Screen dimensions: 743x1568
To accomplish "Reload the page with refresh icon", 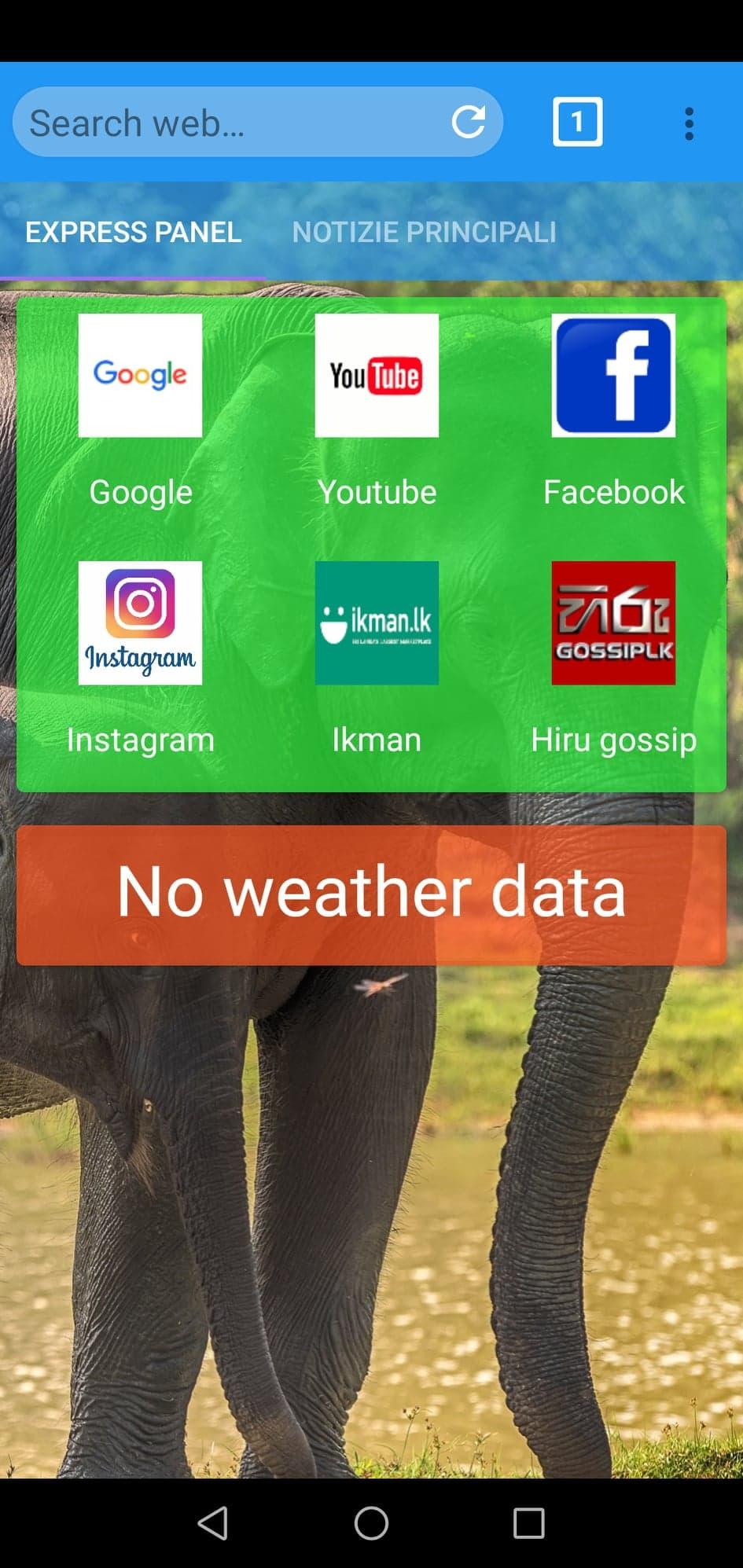I will point(469,122).
